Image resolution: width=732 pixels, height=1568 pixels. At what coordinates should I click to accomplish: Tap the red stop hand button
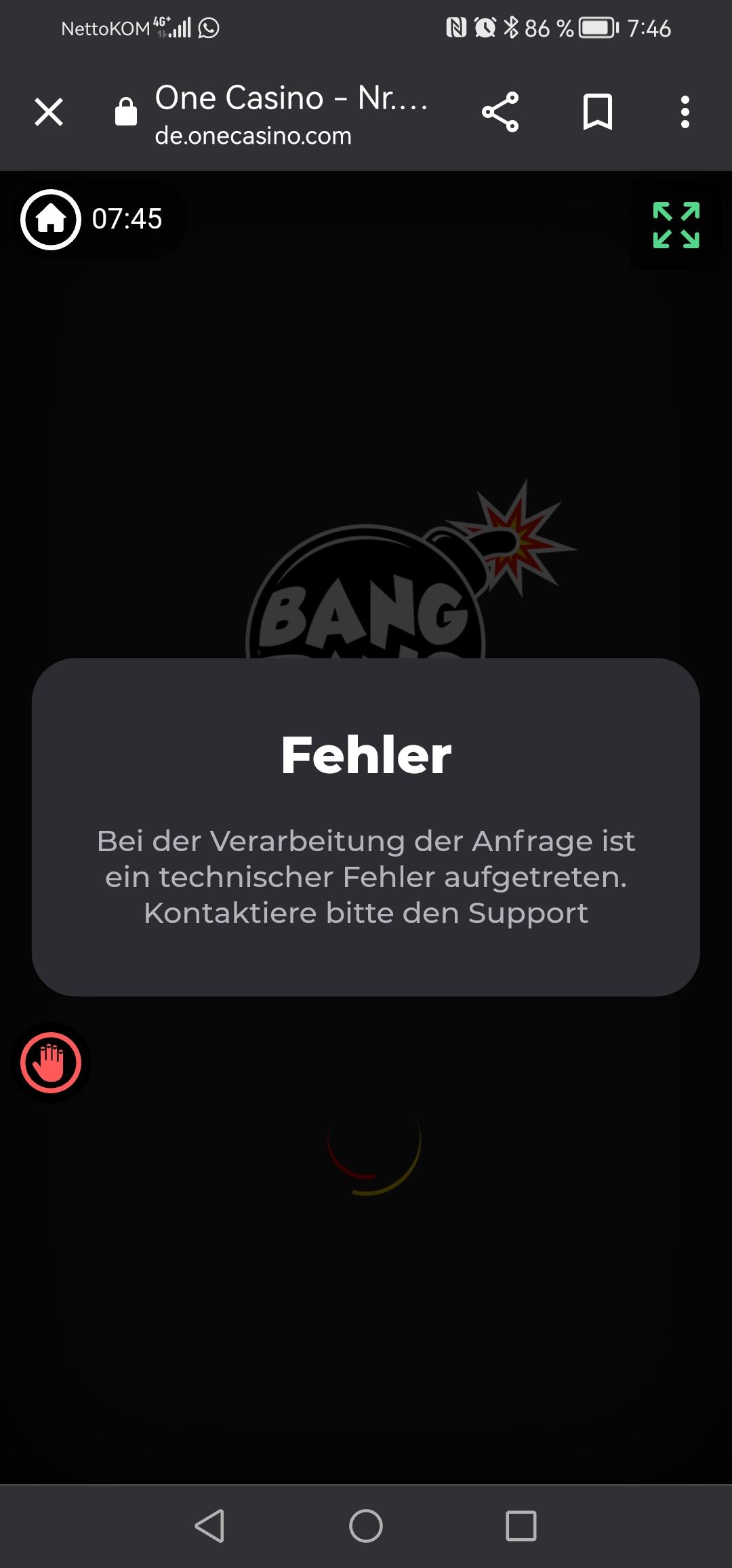tap(51, 1063)
